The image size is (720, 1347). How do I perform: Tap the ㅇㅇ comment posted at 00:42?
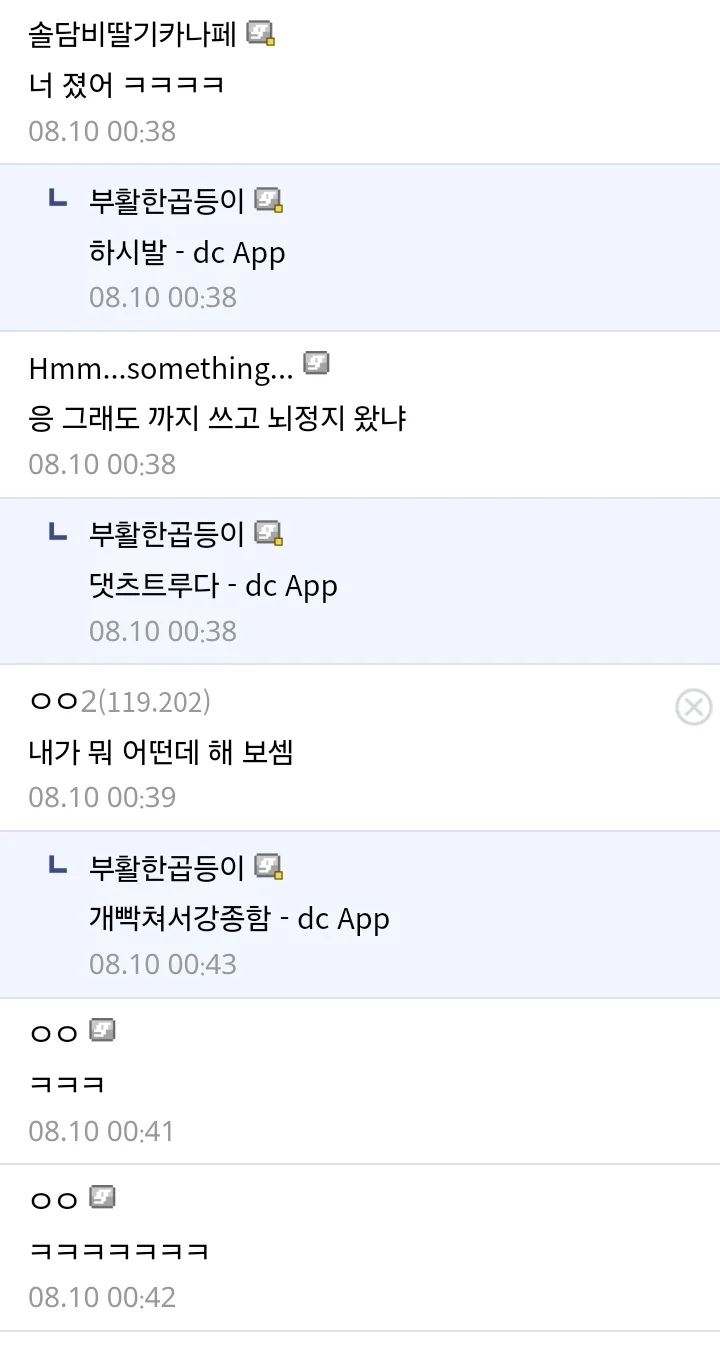tap(119, 1251)
